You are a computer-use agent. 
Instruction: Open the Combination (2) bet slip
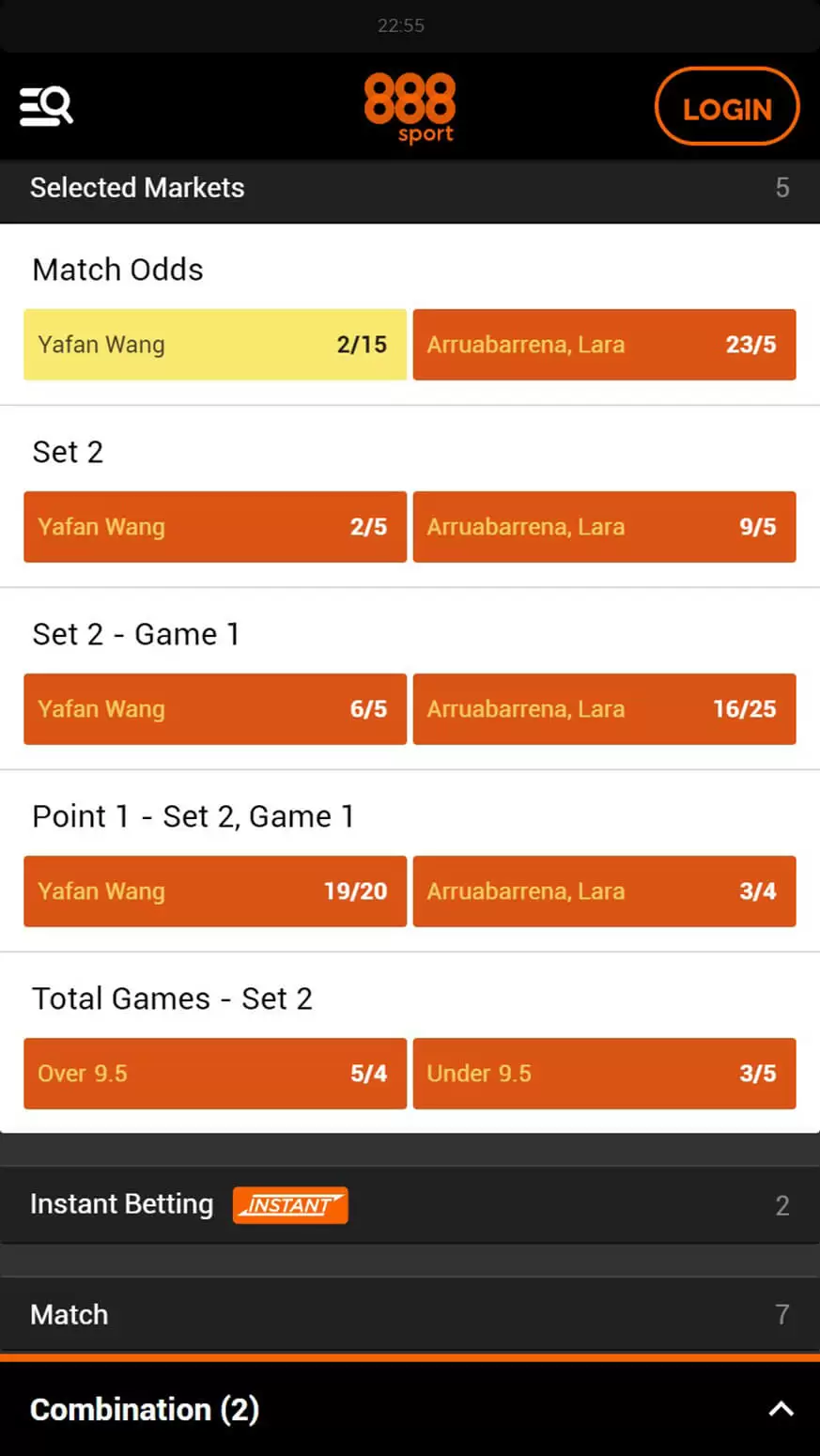point(410,1409)
